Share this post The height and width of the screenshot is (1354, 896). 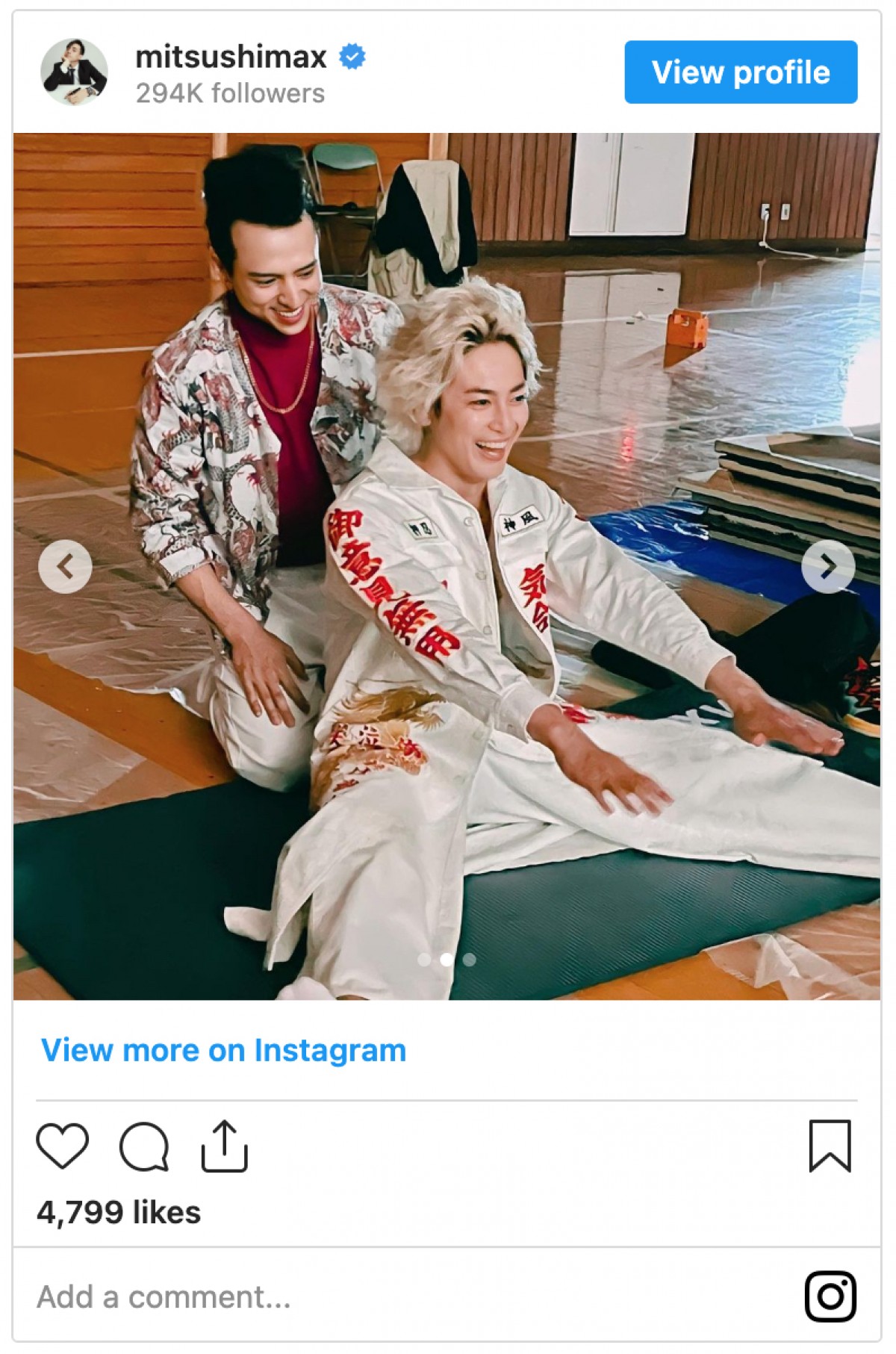pos(224,1146)
